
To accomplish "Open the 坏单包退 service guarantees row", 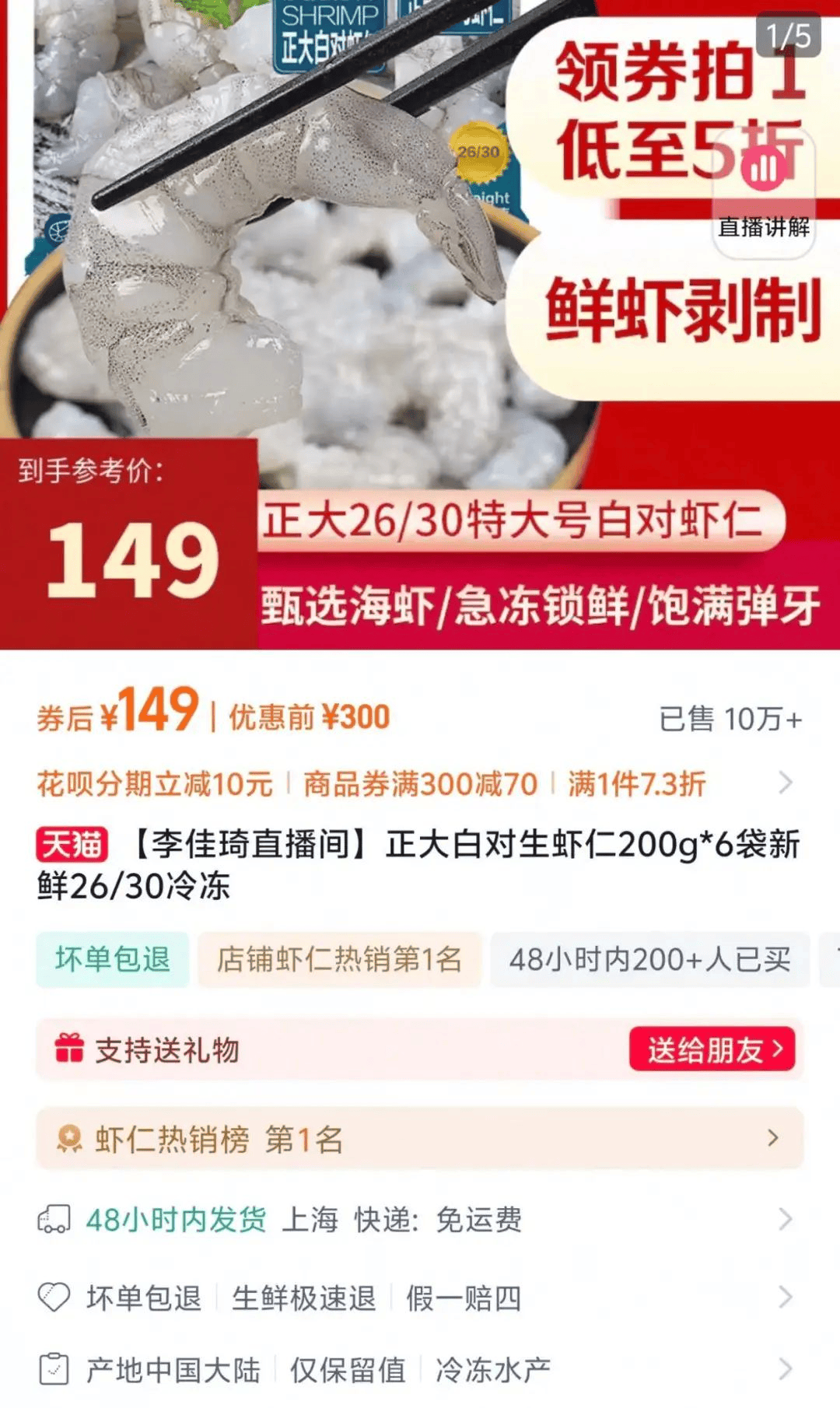I will tap(418, 1297).
